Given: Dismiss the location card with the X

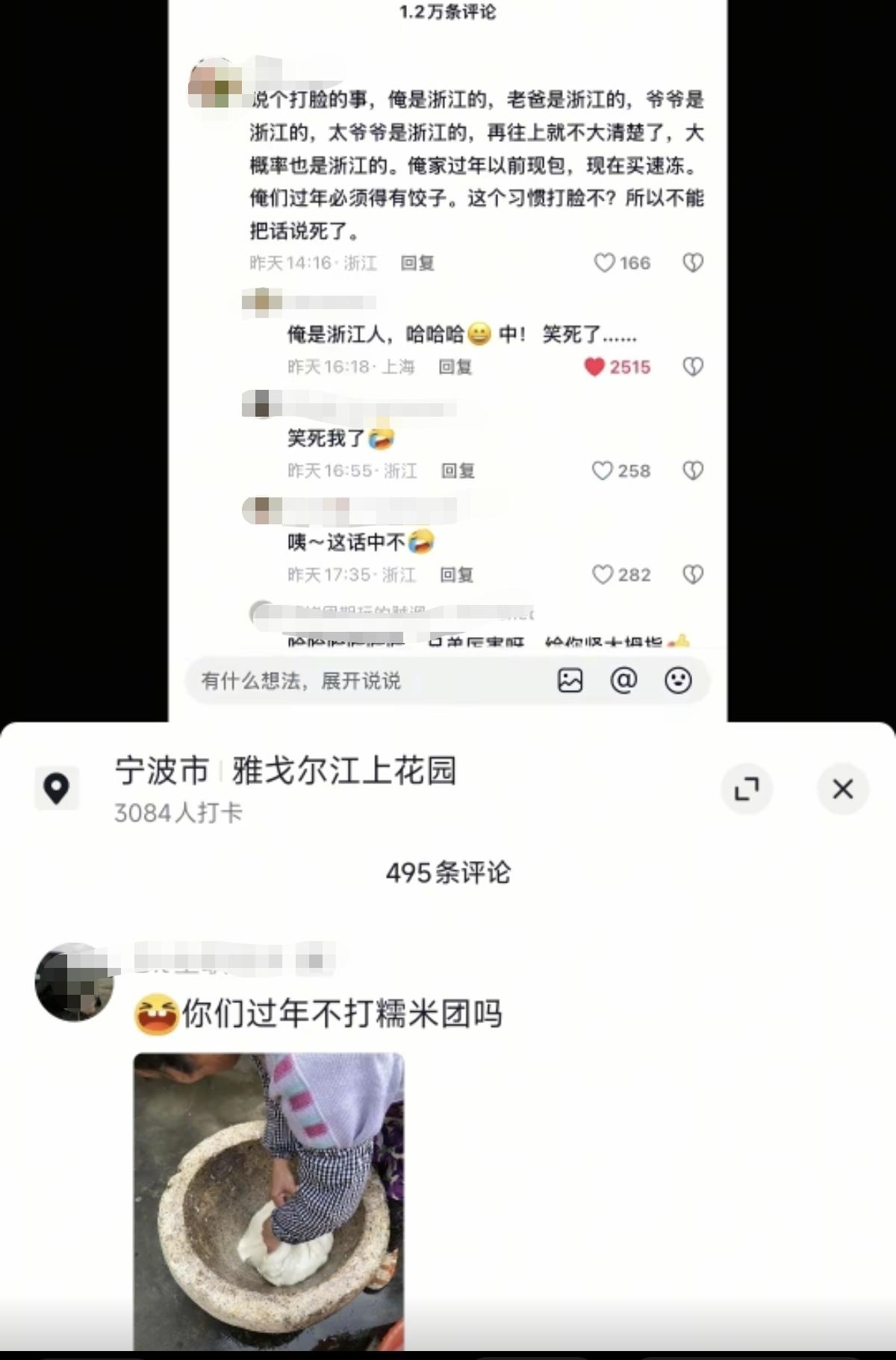Looking at the screenshot, I should point(843,789).
